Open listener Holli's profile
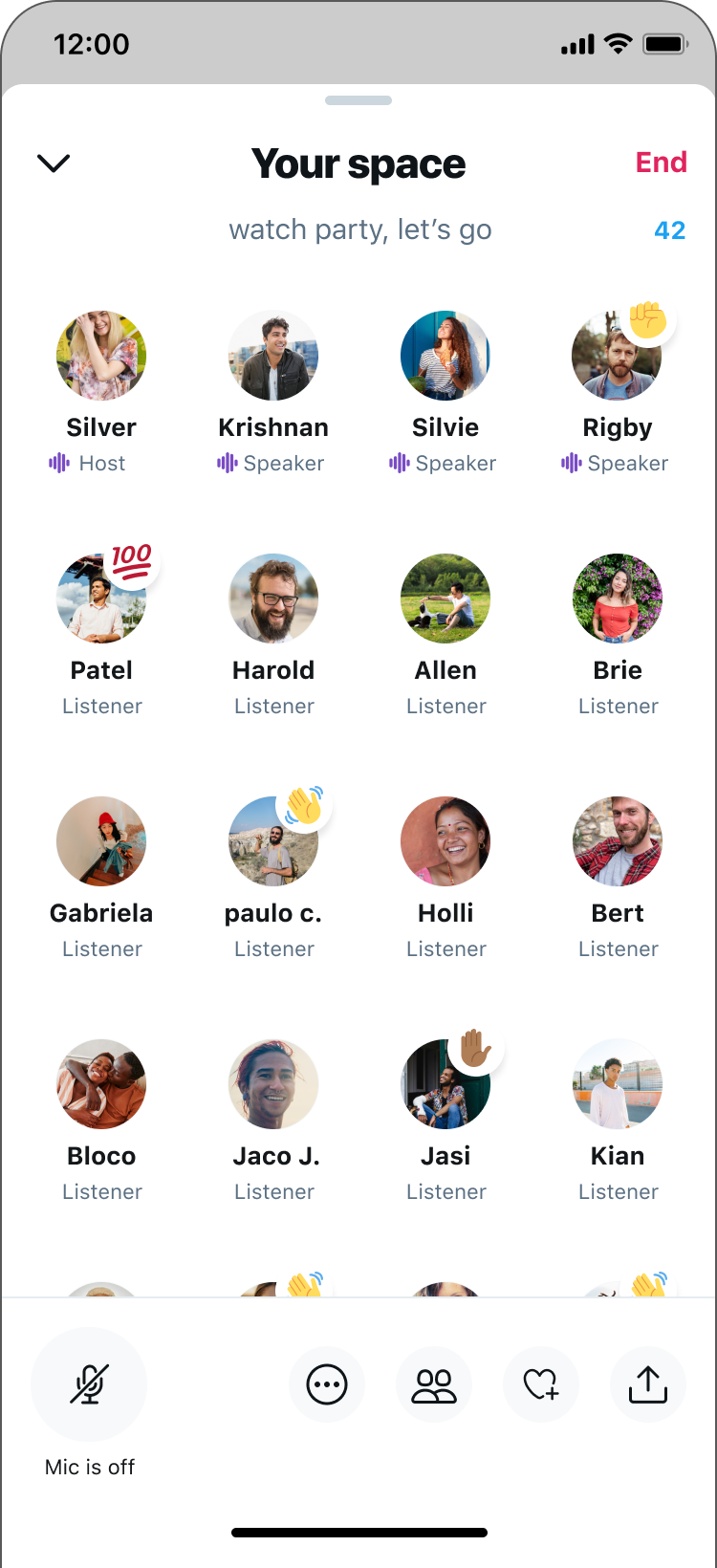 coord(445,841)
